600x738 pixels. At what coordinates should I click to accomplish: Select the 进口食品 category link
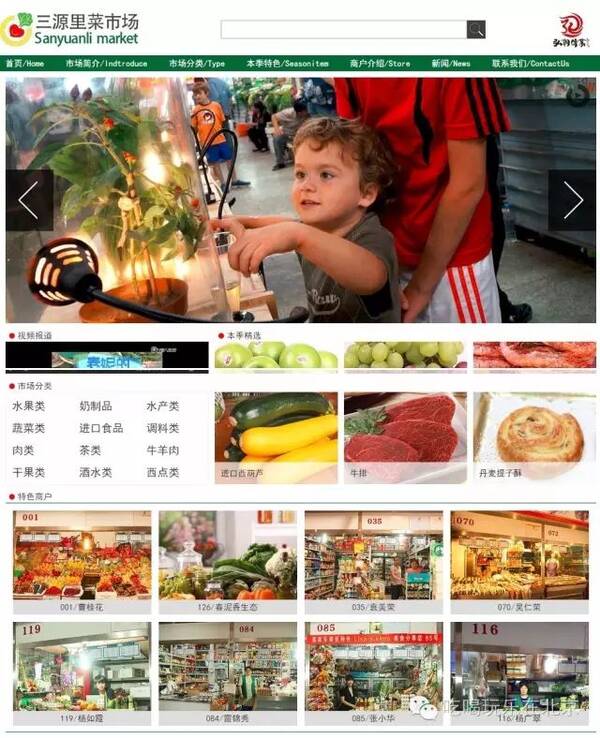(101, 428)
